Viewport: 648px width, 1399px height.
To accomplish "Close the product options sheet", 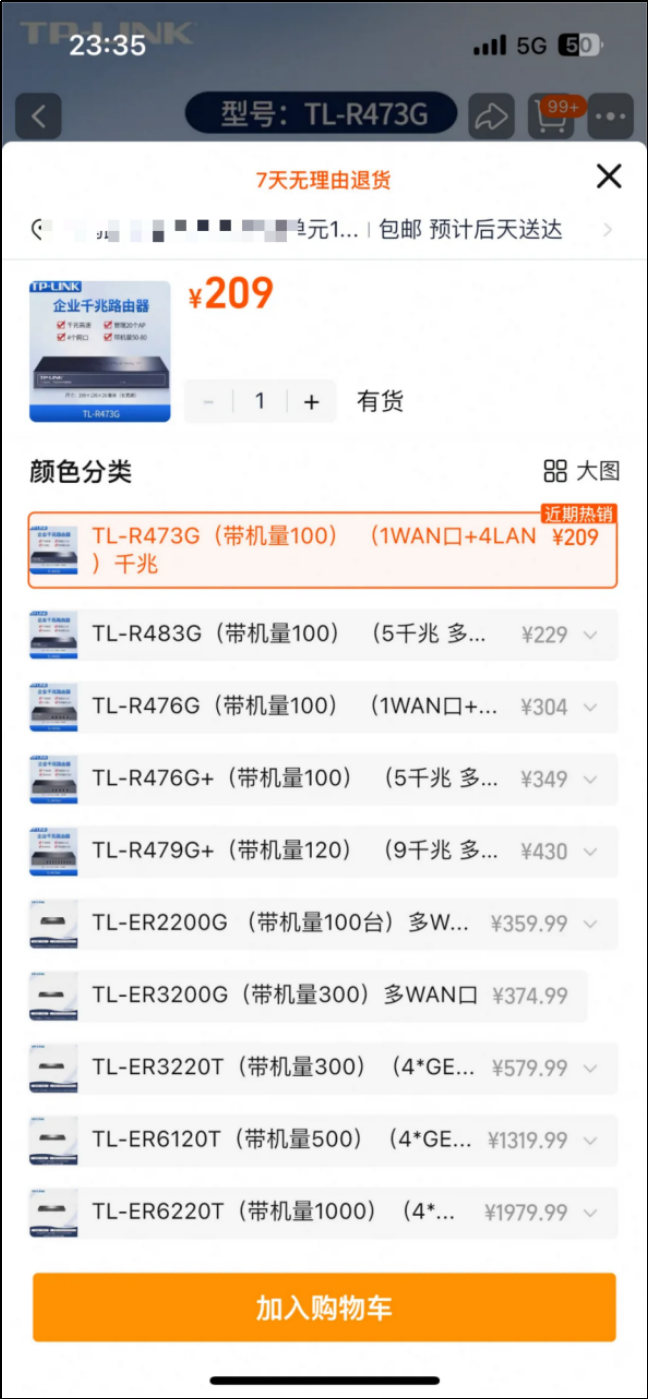I will (609, 177).
